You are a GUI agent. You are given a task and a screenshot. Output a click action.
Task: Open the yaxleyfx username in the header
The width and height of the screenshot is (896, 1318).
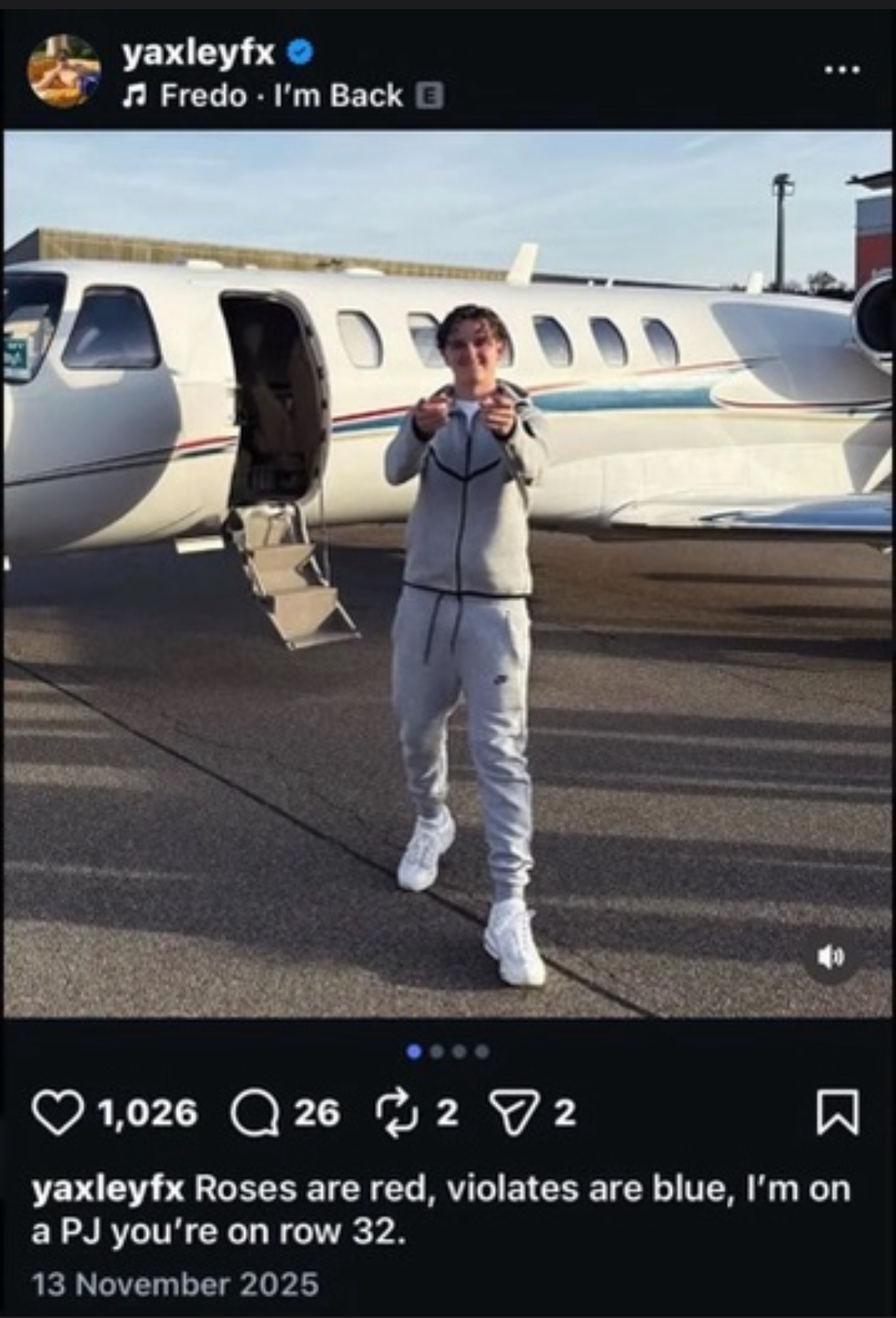coord(198,52)
